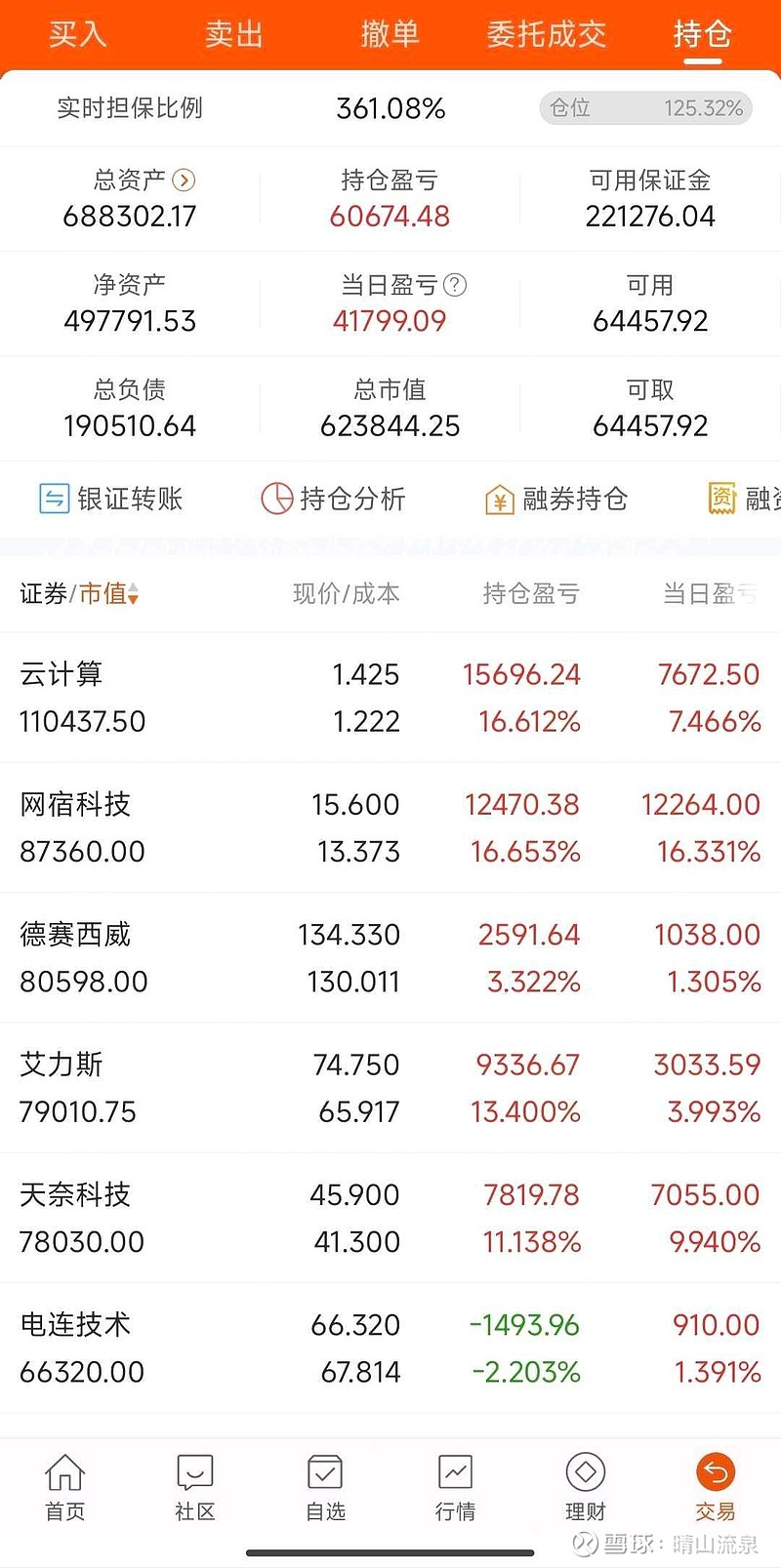This screenshot has height=1568, width=781.
Task: Switch to the 卖出 tab
Action: [x=233, y=34]
